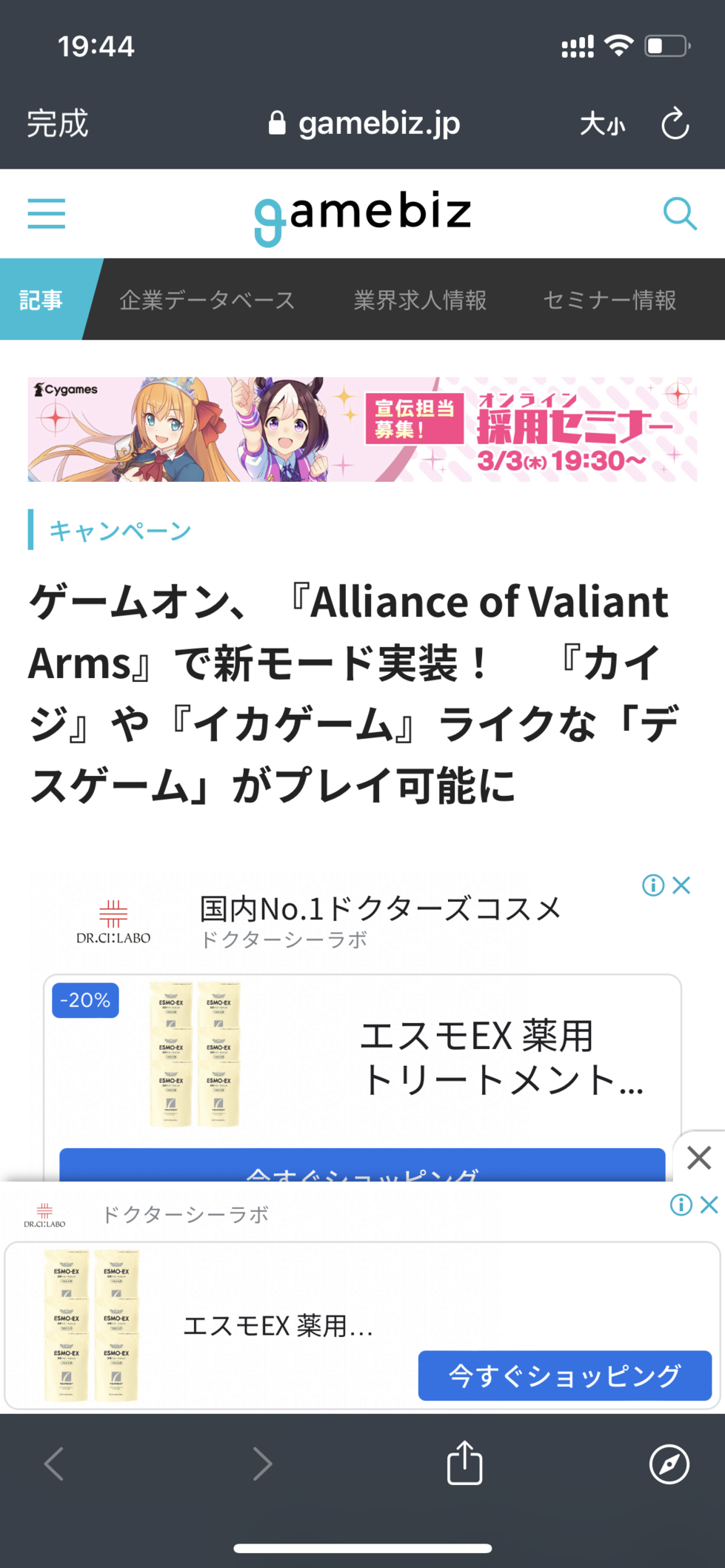Switch to the セミナー情報 tab
This screenshot has width=725, height=1568.
tap(609, 300)
